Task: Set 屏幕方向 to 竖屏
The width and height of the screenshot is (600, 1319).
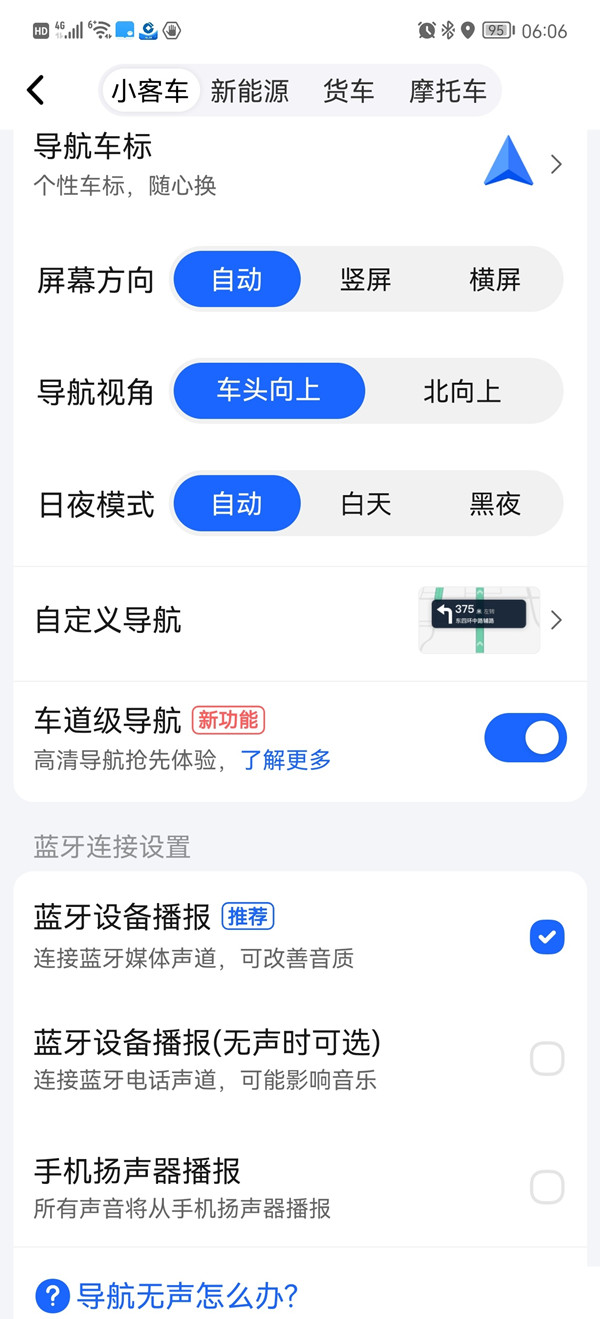Action: click(x=366, y=279)
